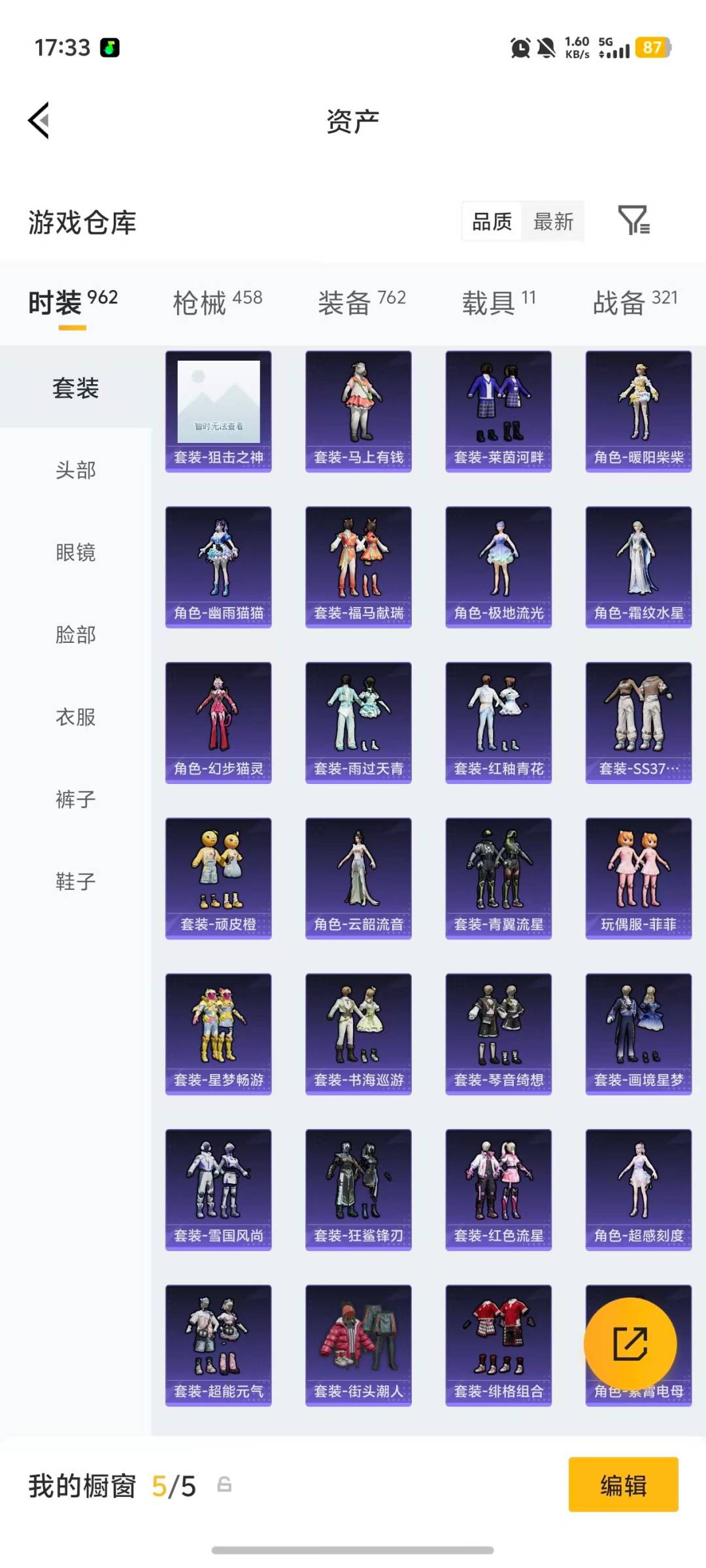Select the 套装 category in sidebar

(x=76, y=388)
